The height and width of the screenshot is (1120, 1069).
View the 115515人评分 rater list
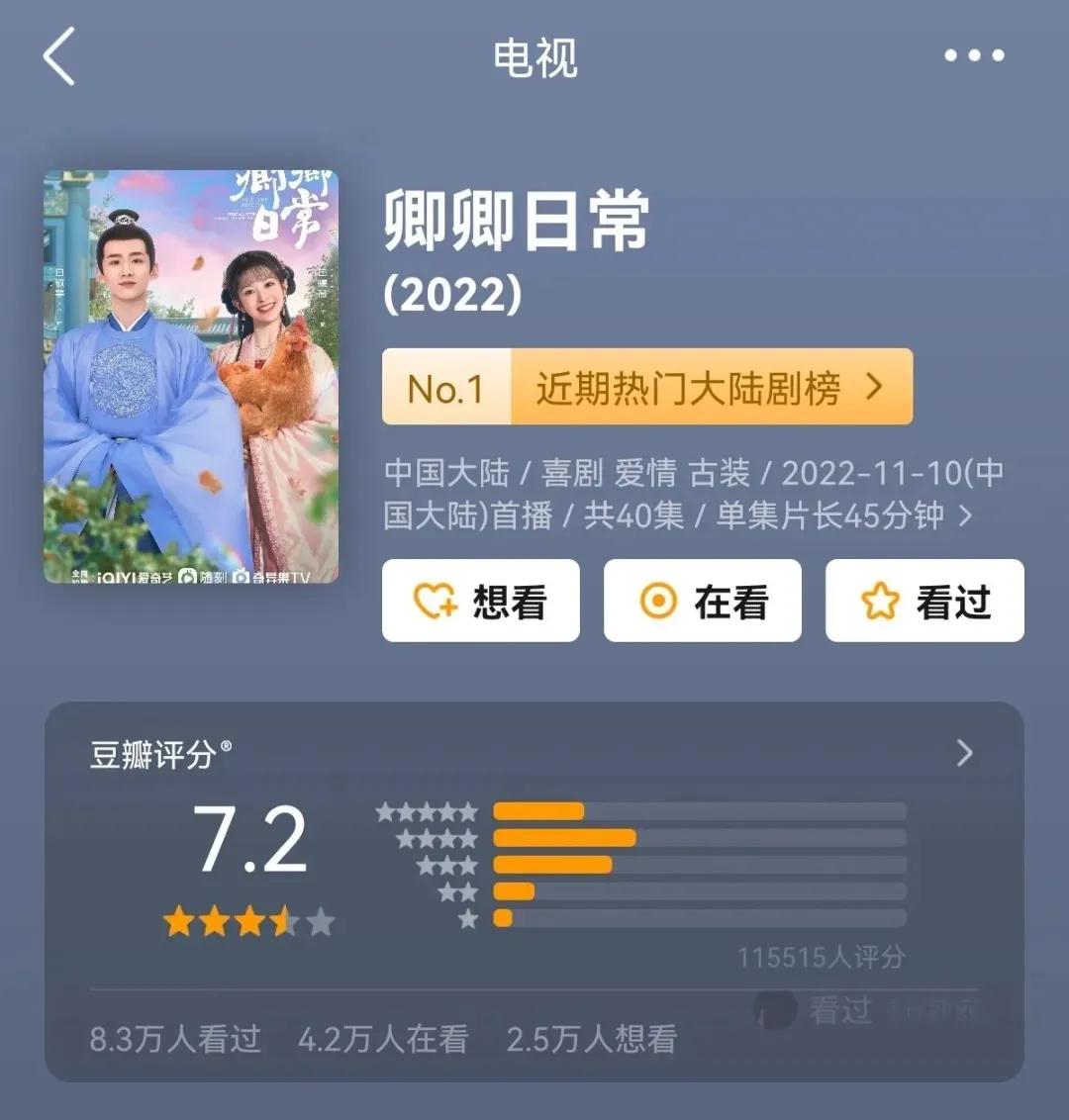(x=823, y=959)
